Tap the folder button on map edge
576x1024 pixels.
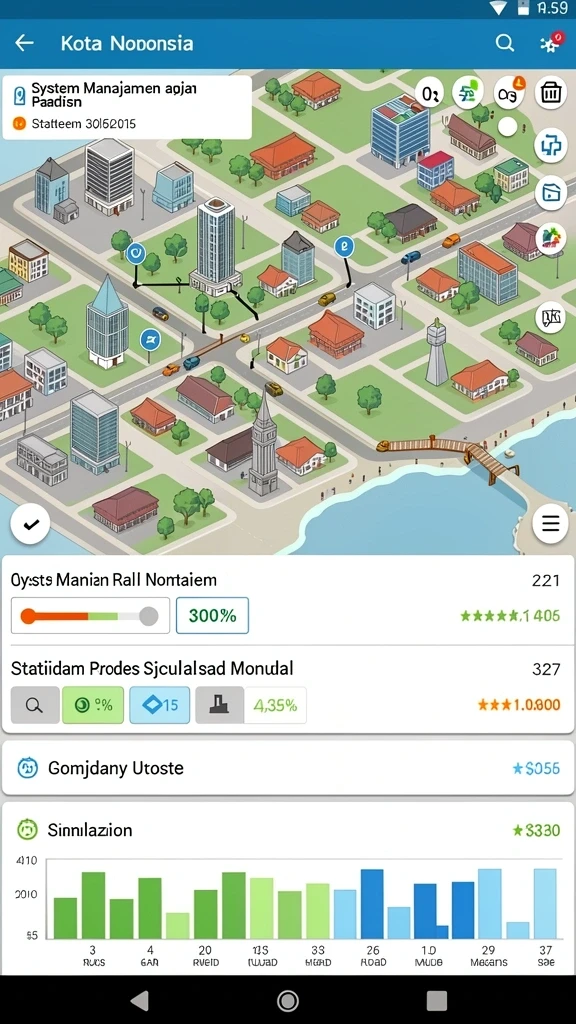(x=551, y=192)
